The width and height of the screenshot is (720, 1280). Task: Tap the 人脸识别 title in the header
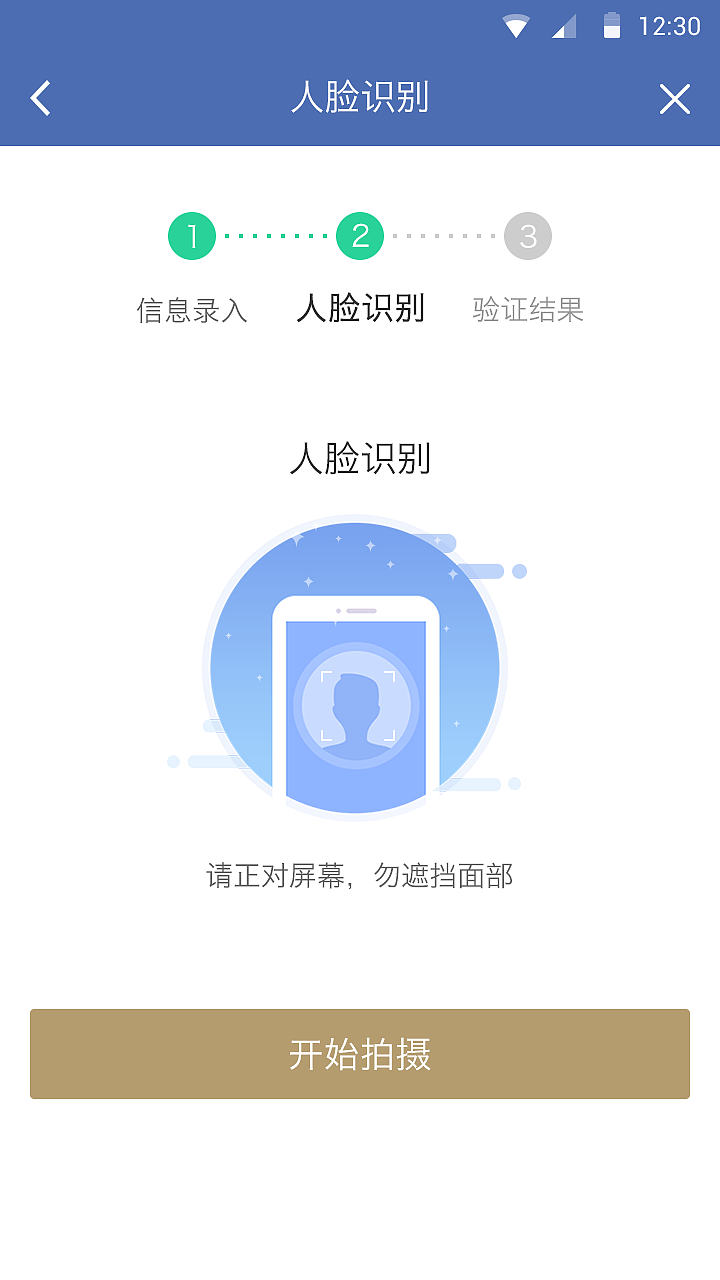(358, 97)
